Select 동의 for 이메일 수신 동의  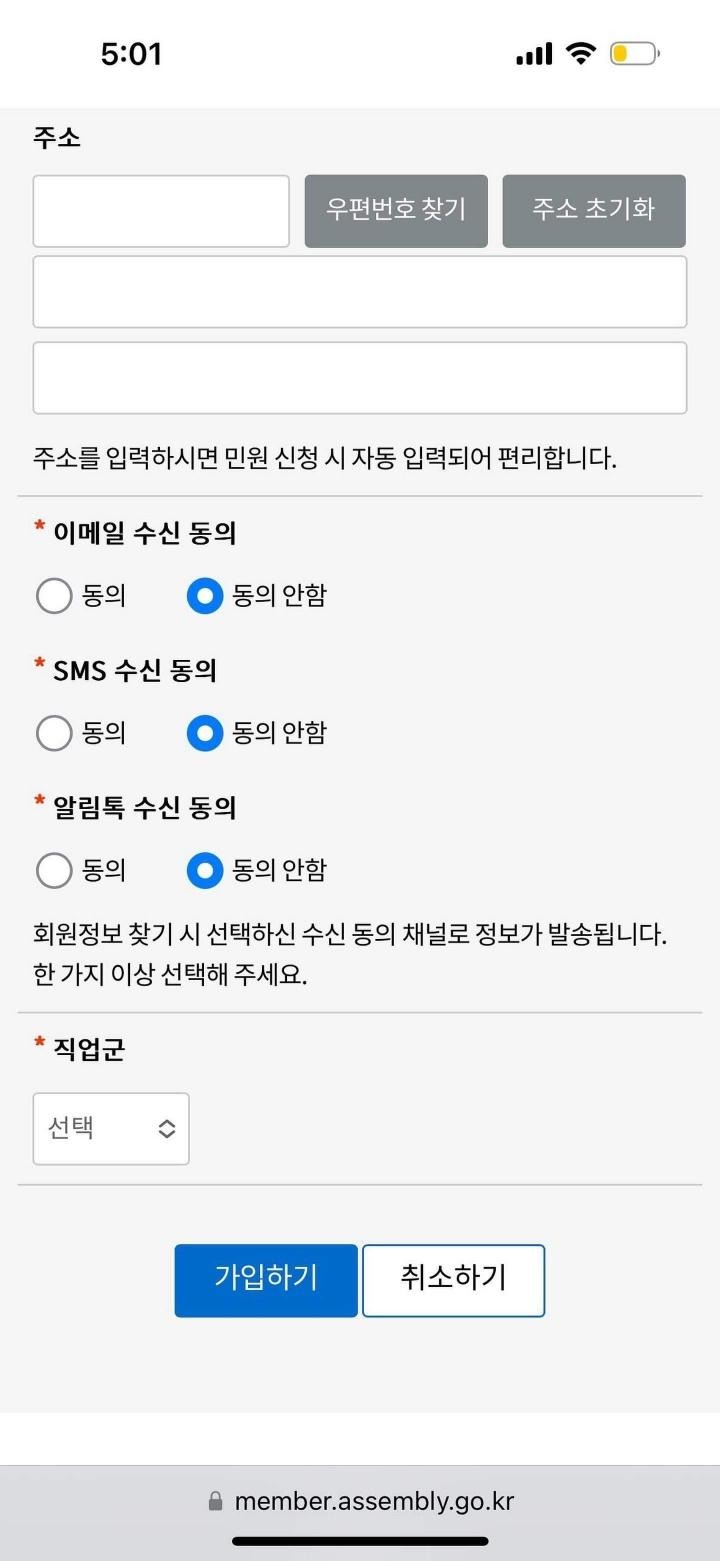(x=54, y=596)
